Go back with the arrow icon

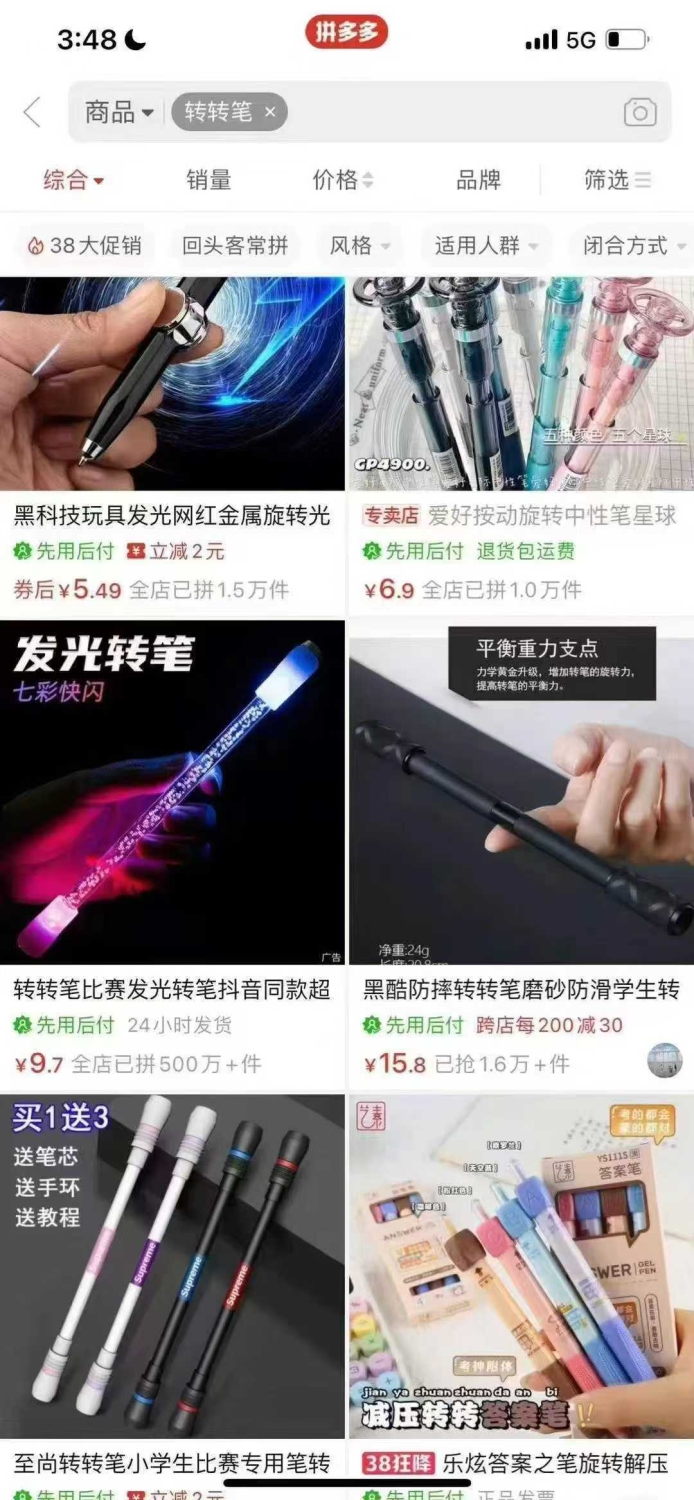[32, 112]
